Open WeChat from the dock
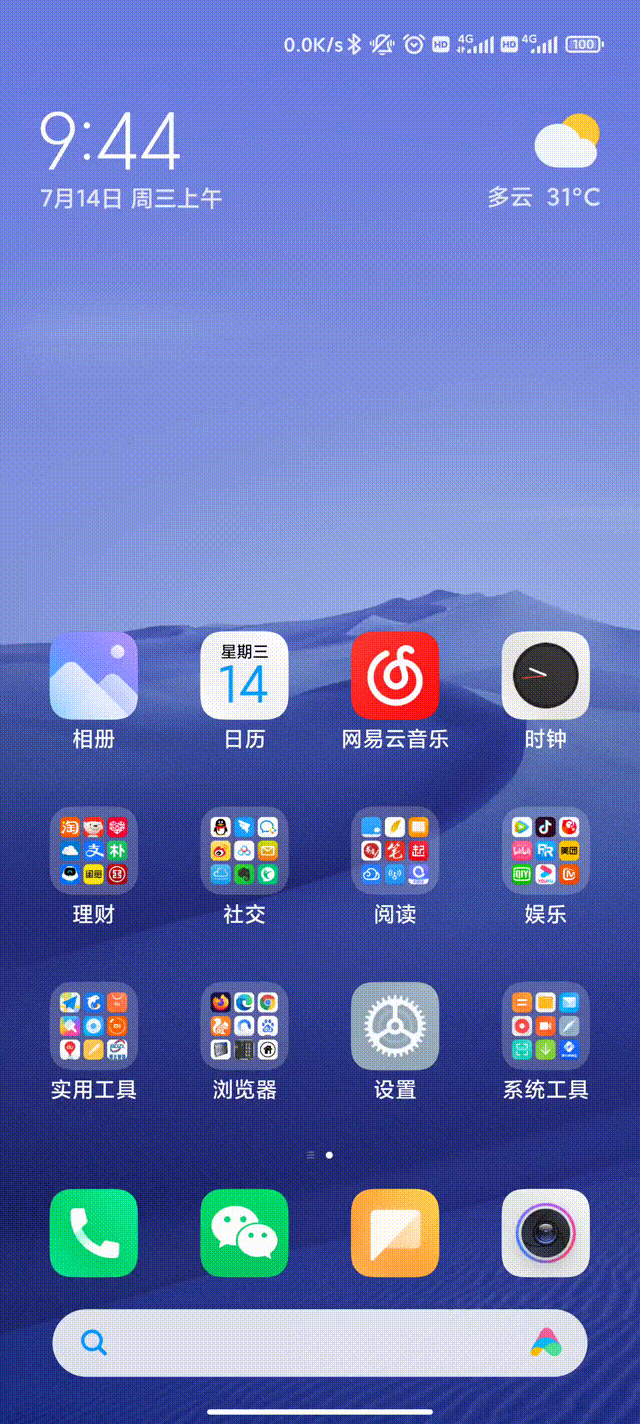 [244, 1232]
